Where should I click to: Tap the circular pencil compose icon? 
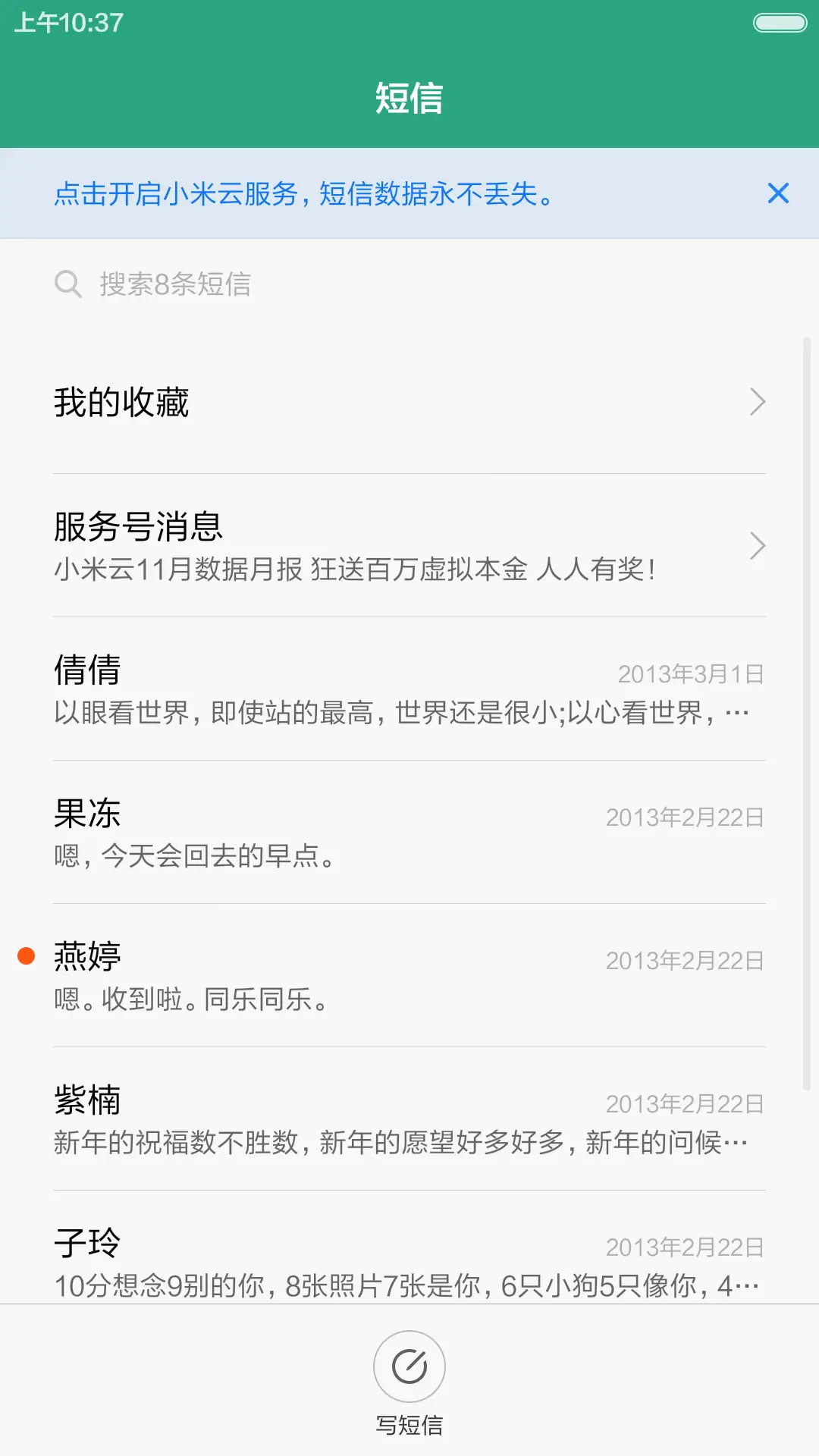(409, 1365)
